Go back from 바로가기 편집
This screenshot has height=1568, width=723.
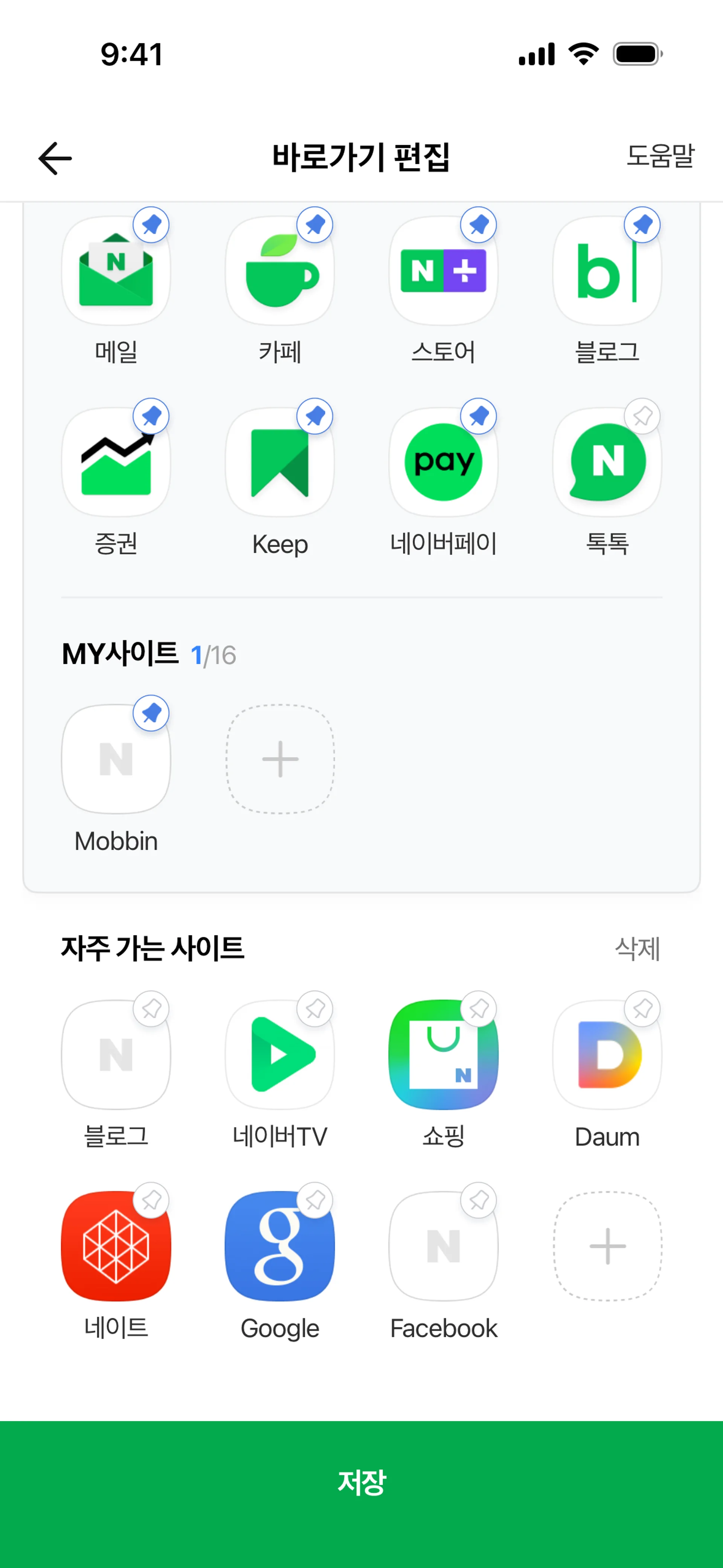pyautogui.click(x=55, y=158)
